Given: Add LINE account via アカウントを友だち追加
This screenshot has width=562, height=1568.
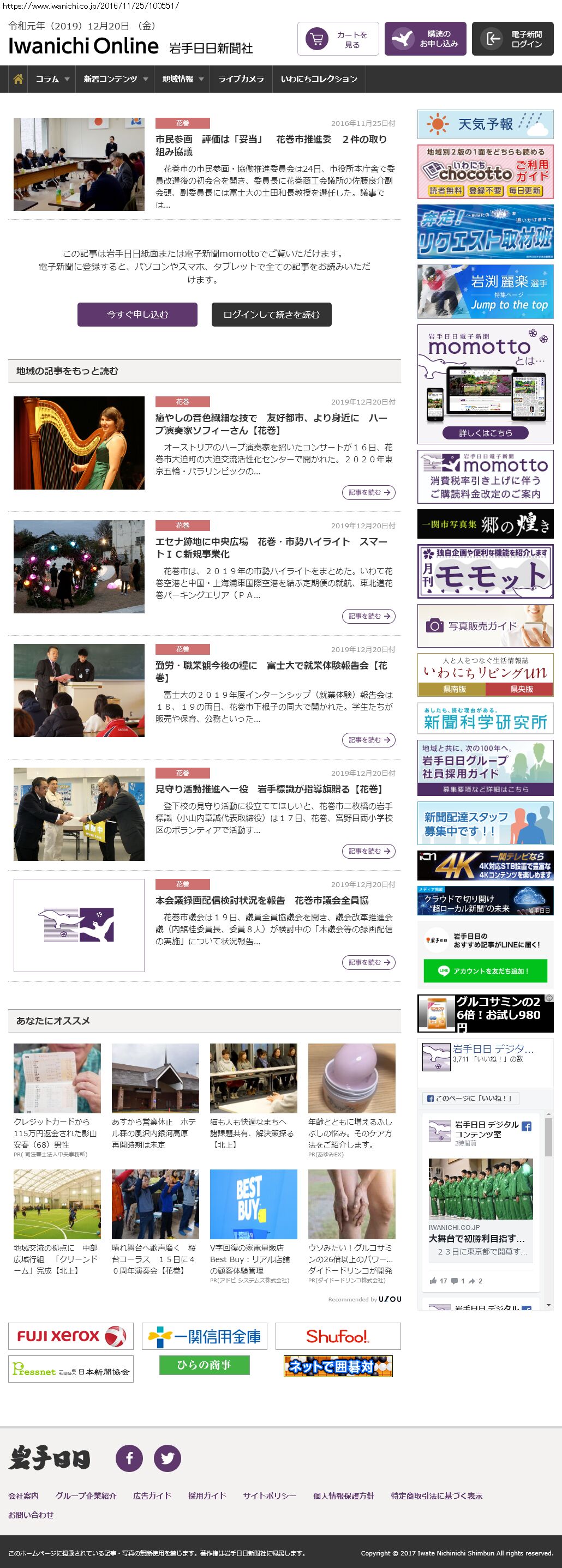Looking at the screenshot, I should click(x=485, y=971).
